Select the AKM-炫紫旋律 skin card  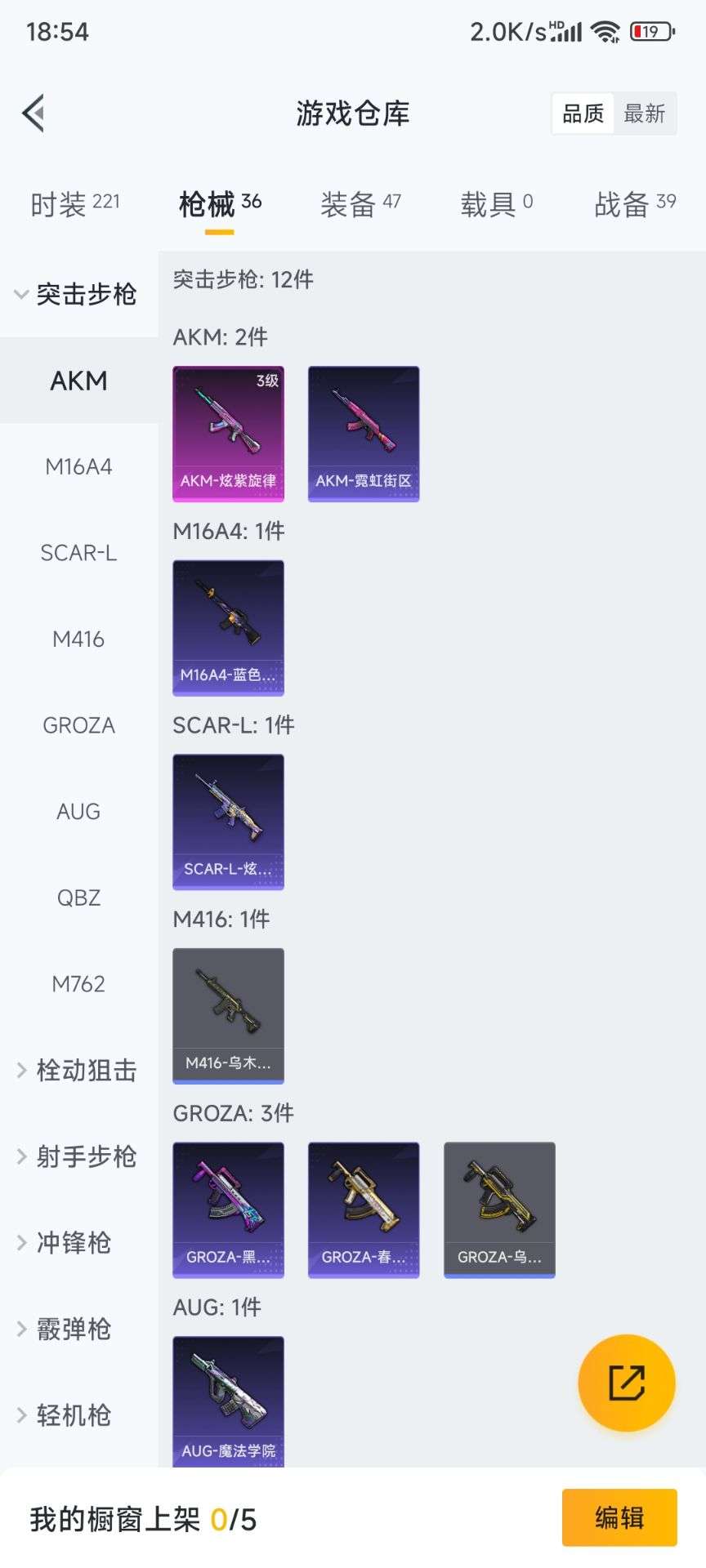point(228,433)
